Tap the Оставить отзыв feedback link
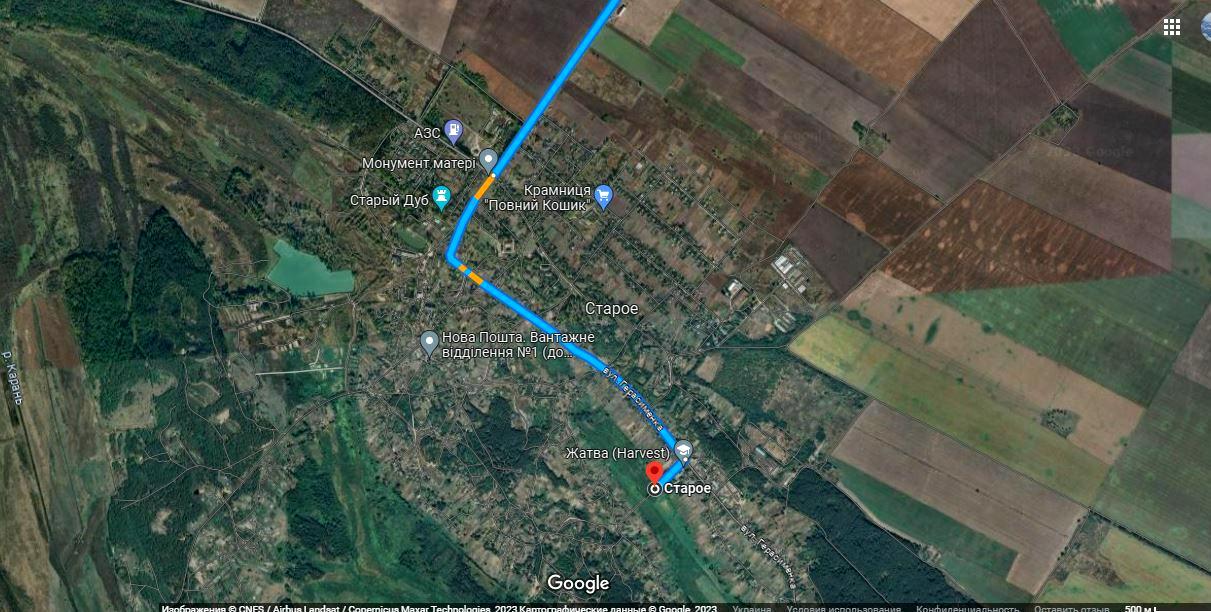Screen dimensions: 1211x612 click(x=1072, y=608)
